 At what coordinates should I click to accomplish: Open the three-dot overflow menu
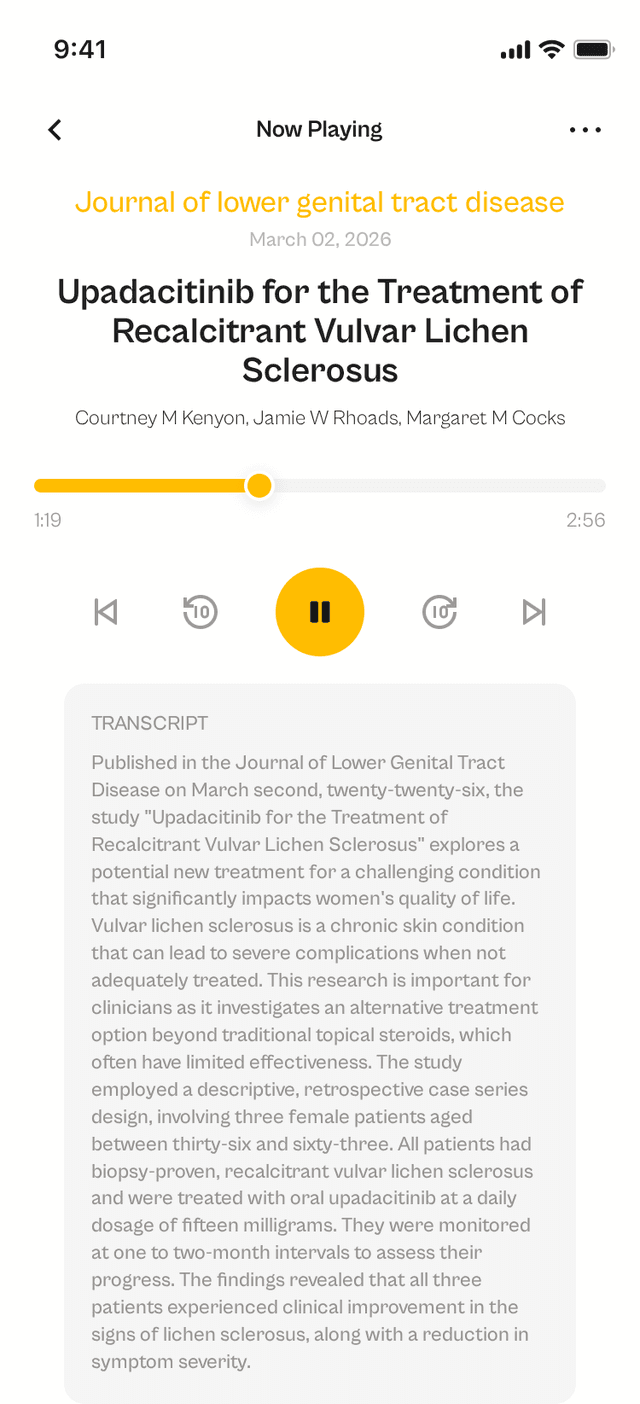click(585, 130)
